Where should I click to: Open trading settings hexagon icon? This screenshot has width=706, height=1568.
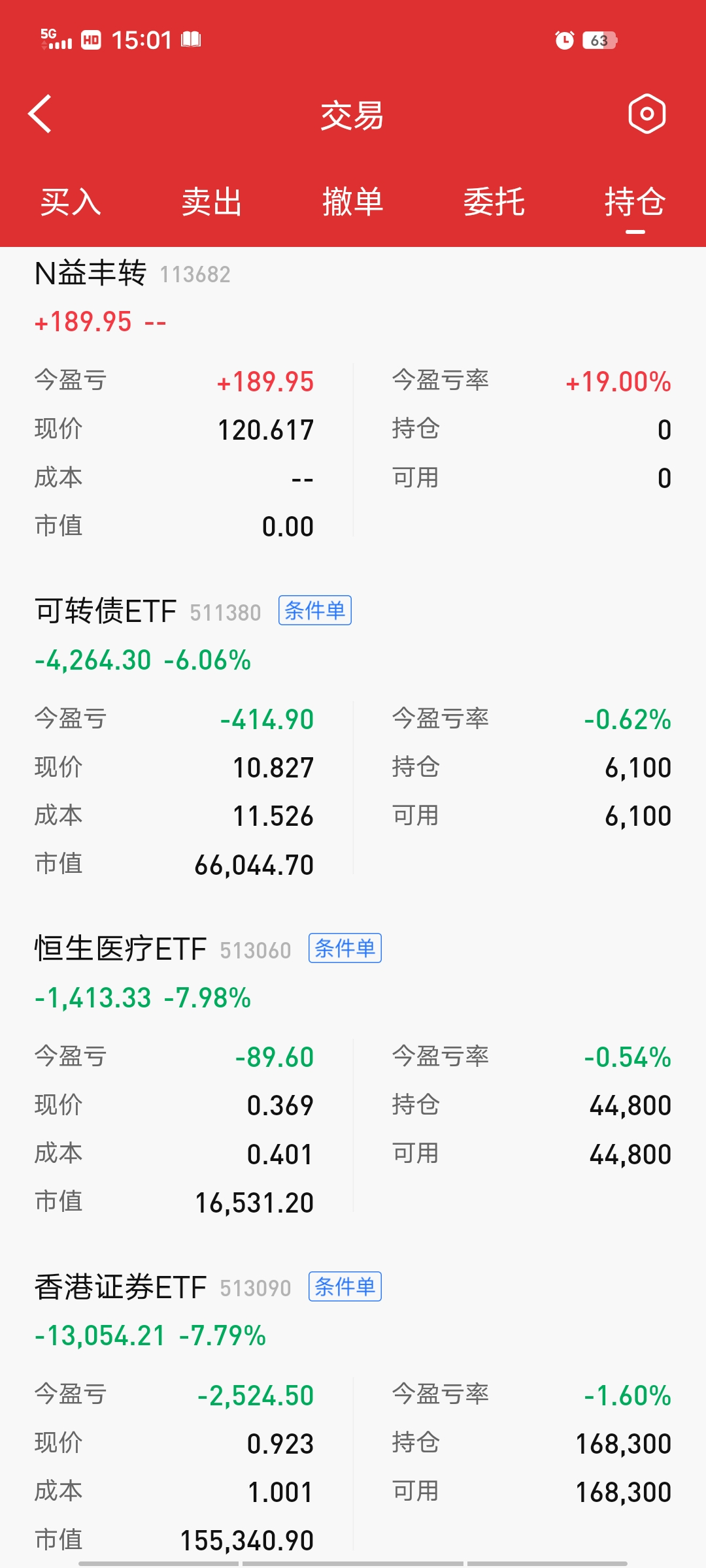click(647, 114)
